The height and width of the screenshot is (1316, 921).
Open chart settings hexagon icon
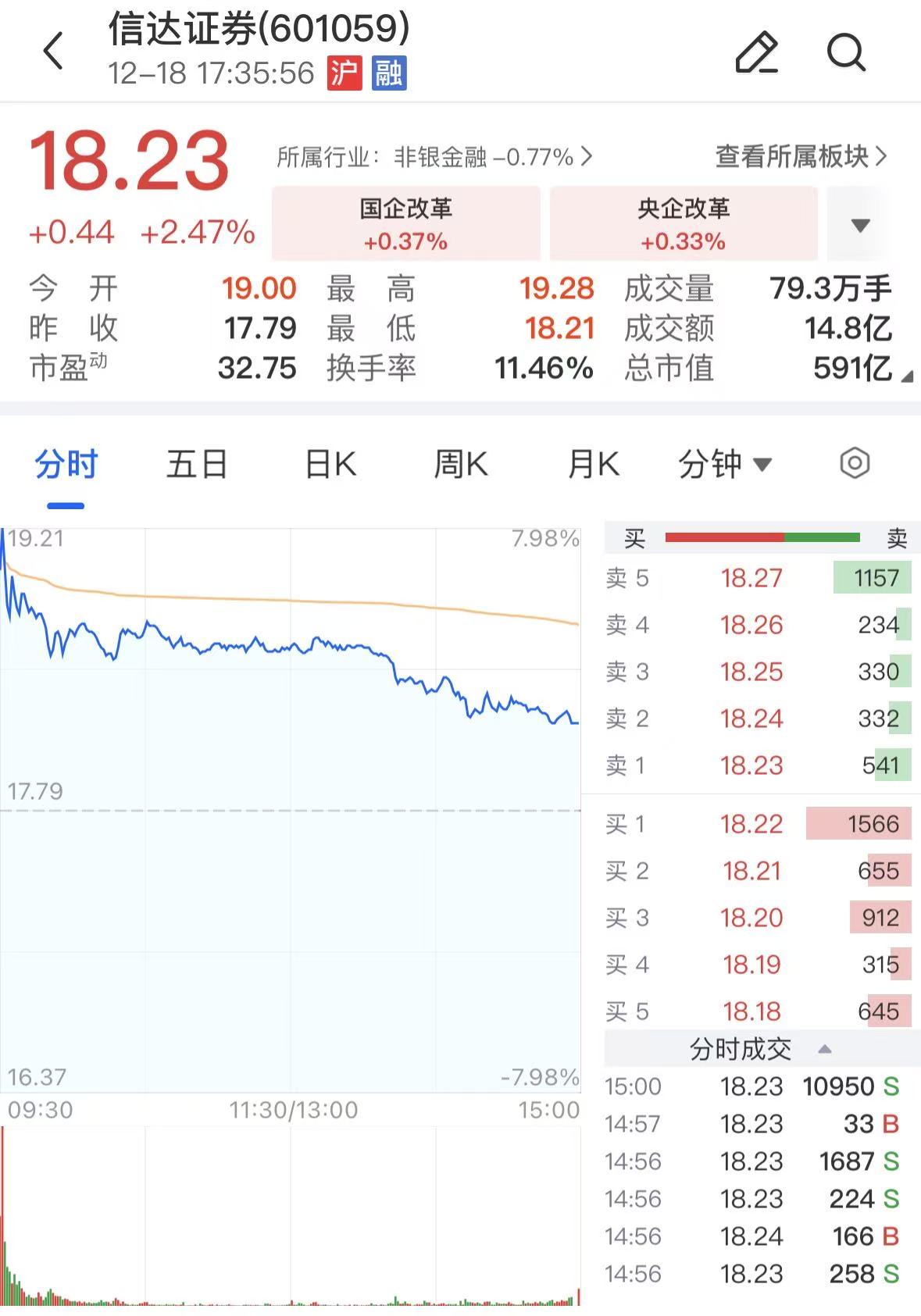pyautogui.click(x=855, y=463)
